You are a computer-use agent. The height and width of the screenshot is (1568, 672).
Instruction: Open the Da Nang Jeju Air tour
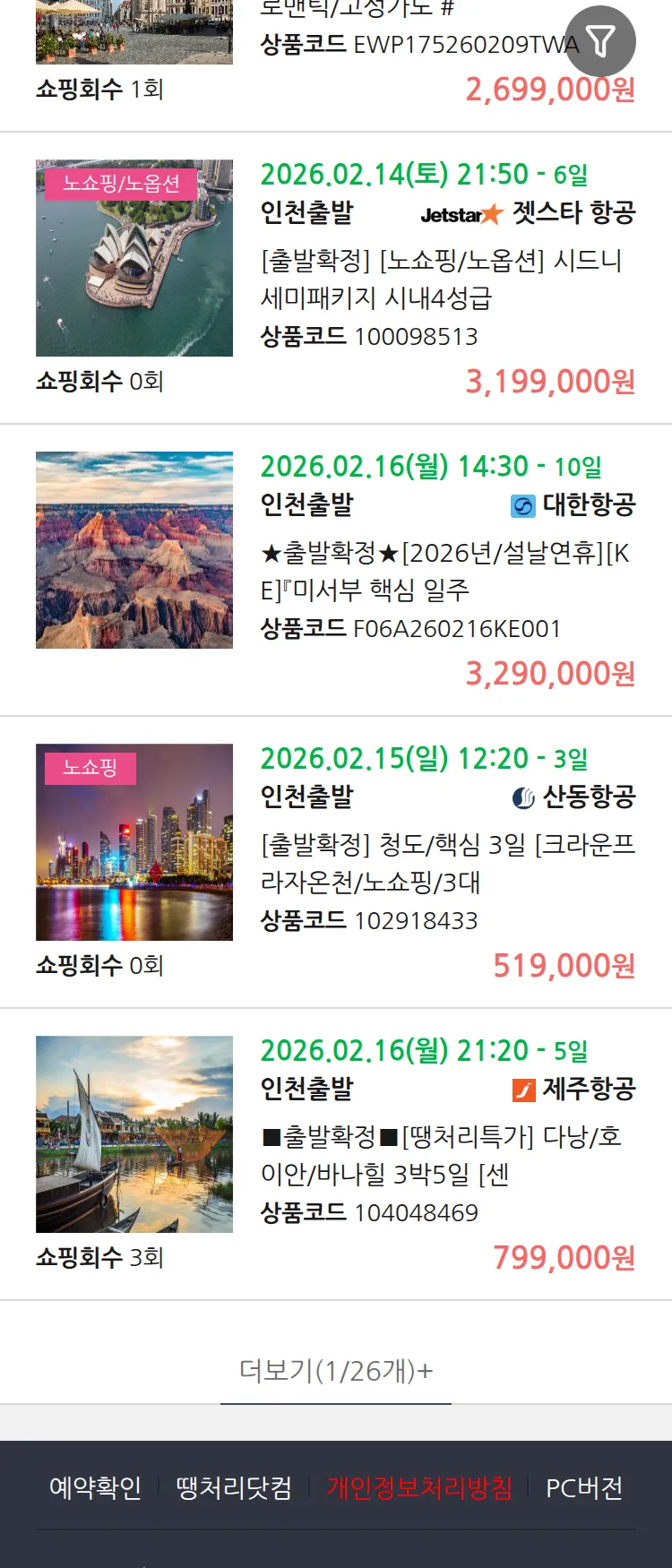tap(441, 1155)
